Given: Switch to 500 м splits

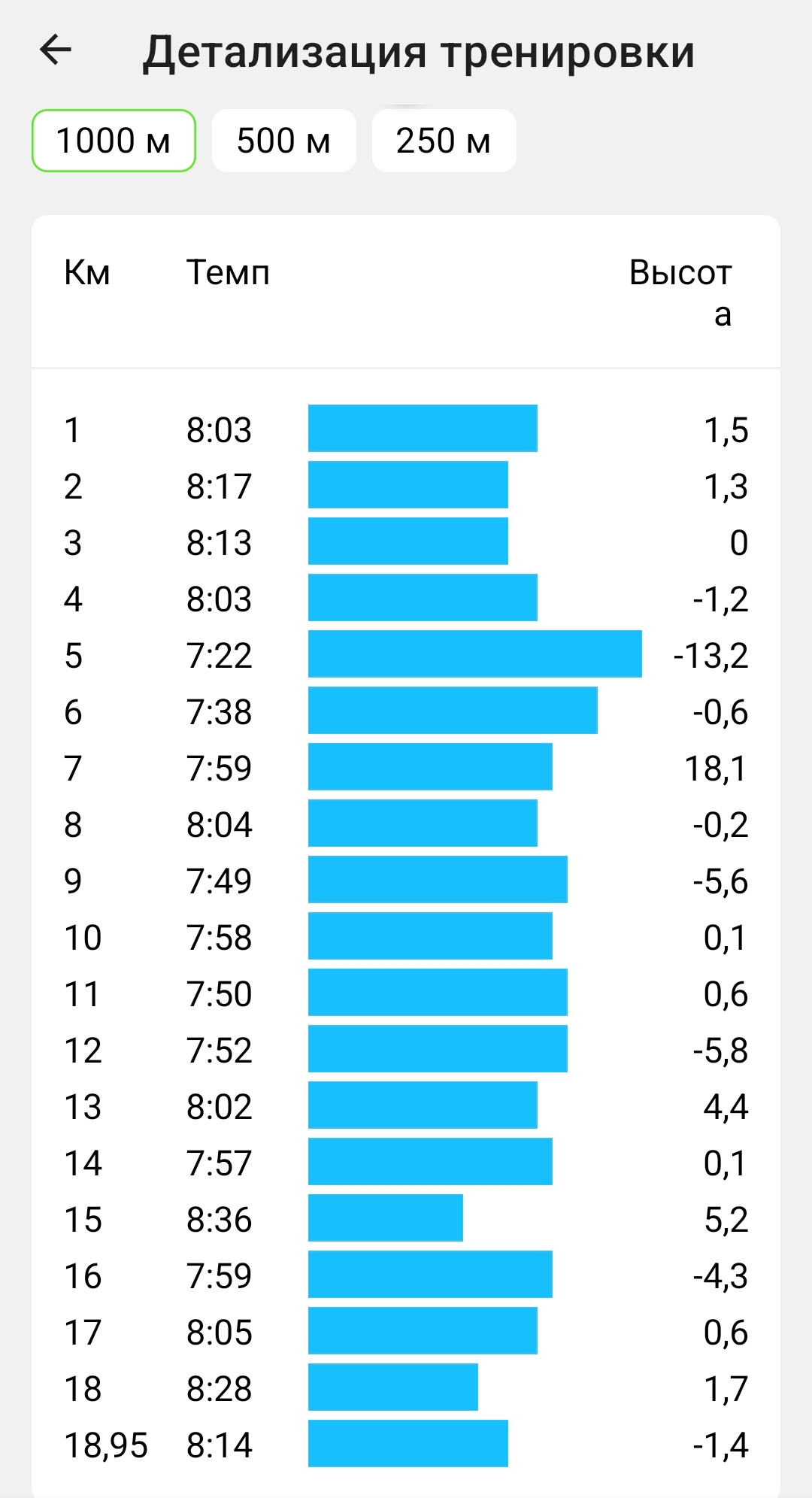Looking at the screenshot, I should [x=283, y=141].
